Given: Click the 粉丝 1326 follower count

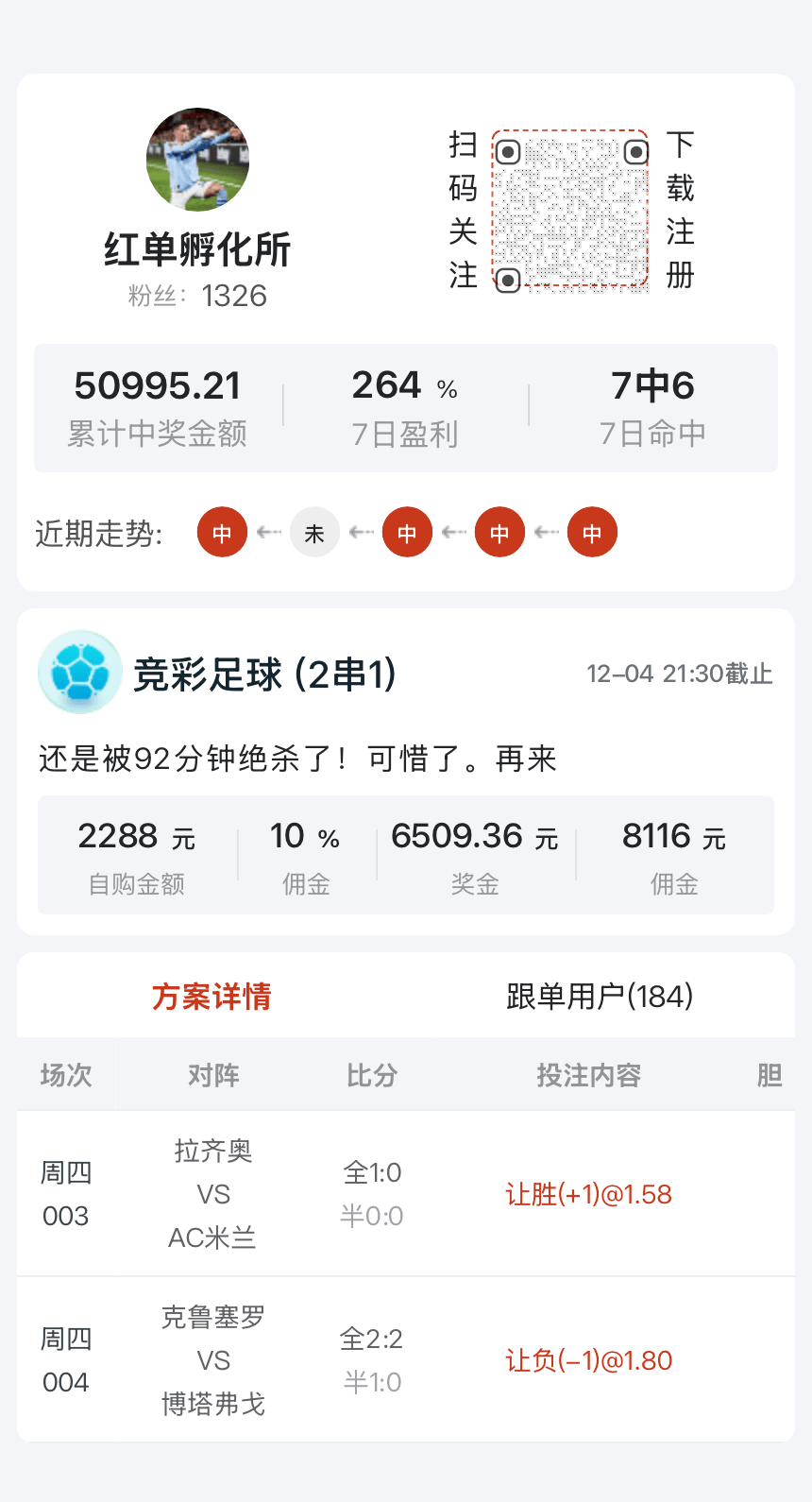Looking at the screenshot, I should 197,294.
